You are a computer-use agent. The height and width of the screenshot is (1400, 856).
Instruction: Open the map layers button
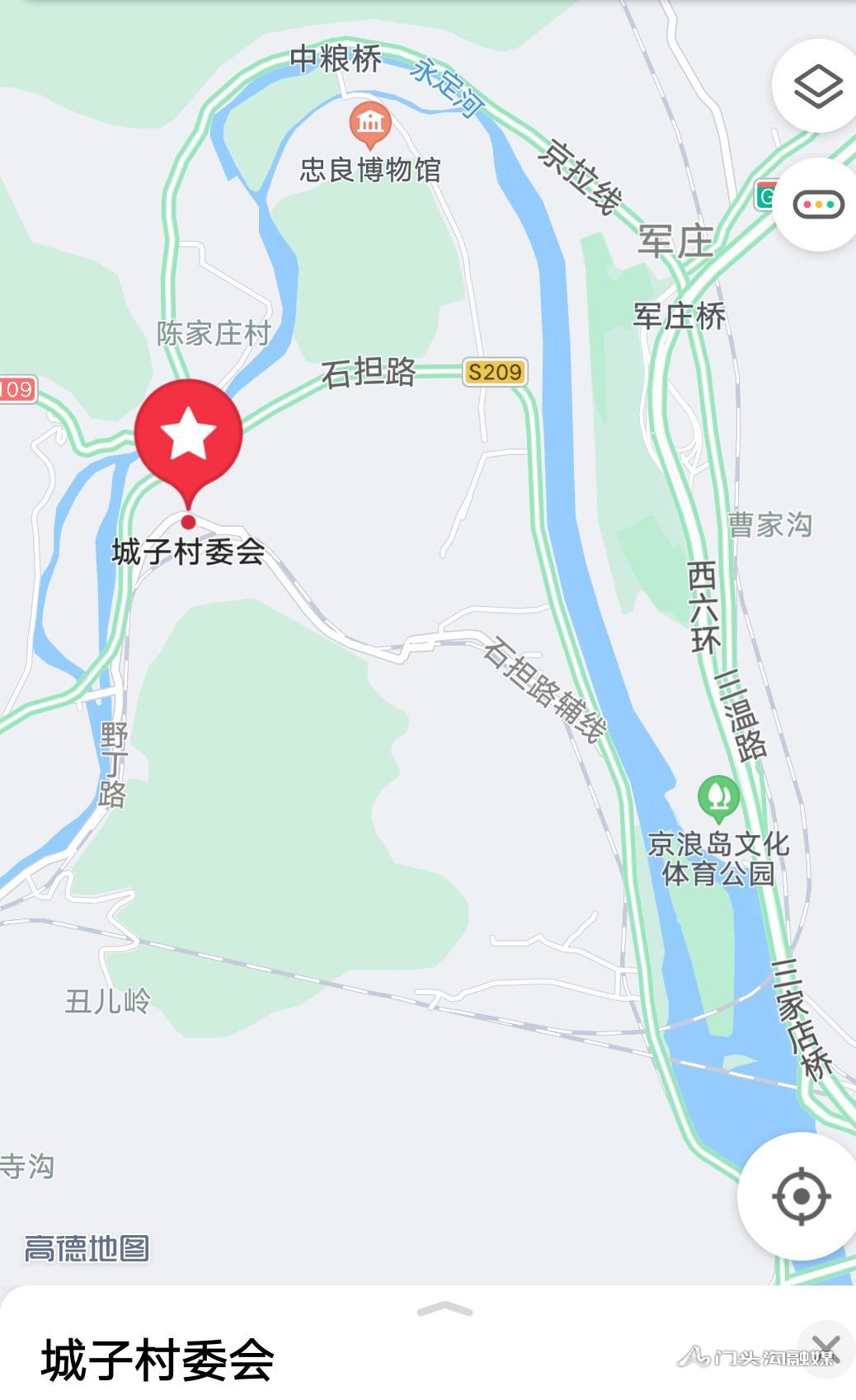tap(816, 86)
